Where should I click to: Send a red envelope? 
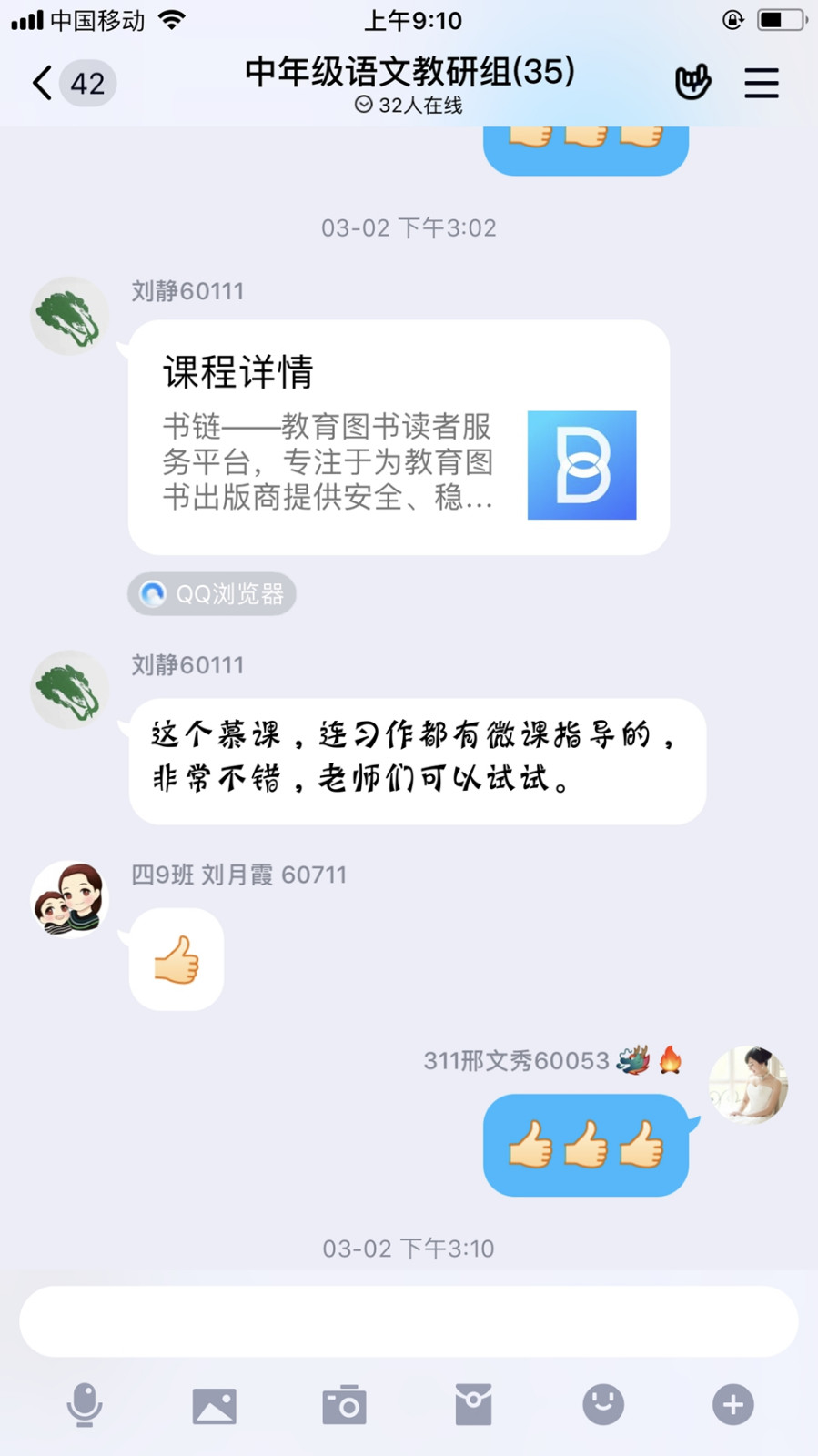coord(473,1405)
